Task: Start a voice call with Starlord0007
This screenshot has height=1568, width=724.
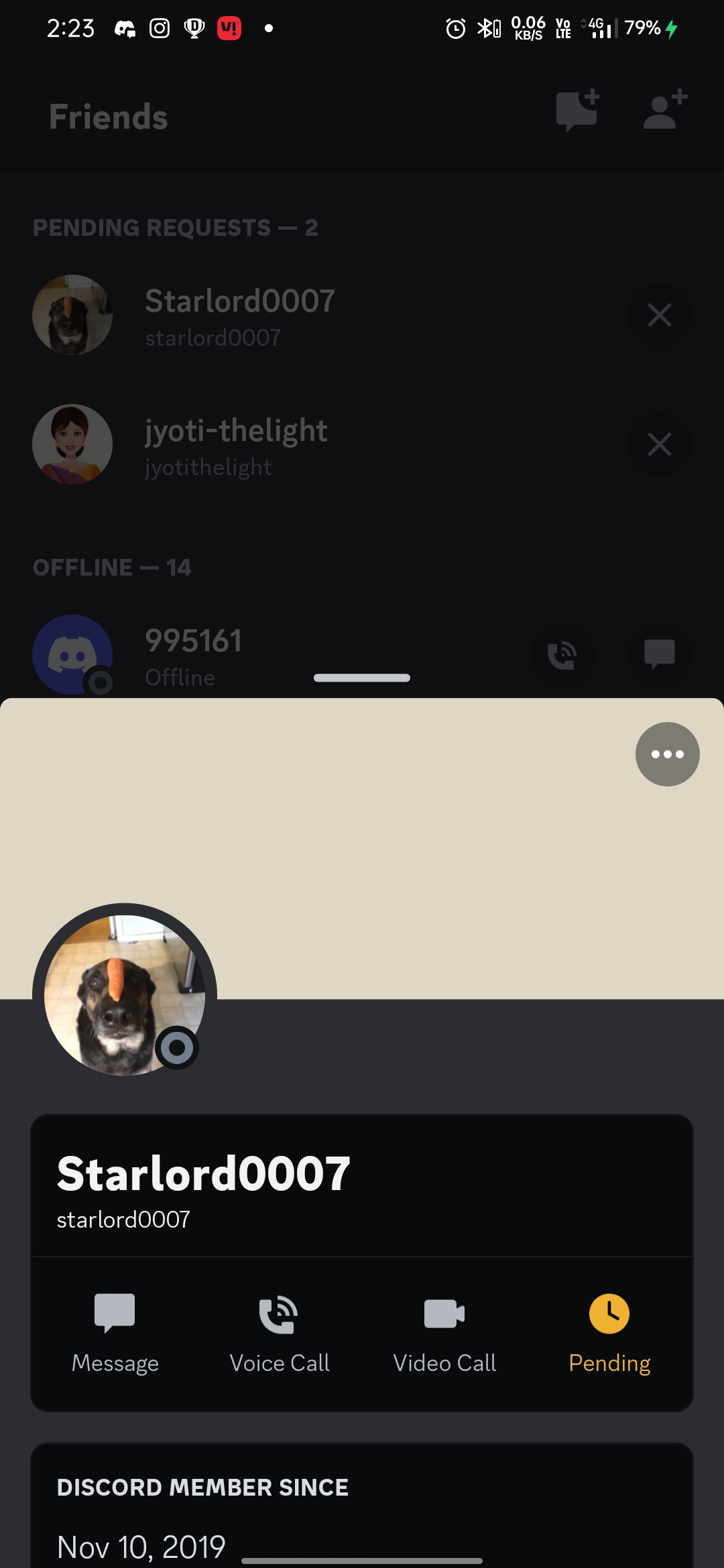Action: tap(280, 1333)
